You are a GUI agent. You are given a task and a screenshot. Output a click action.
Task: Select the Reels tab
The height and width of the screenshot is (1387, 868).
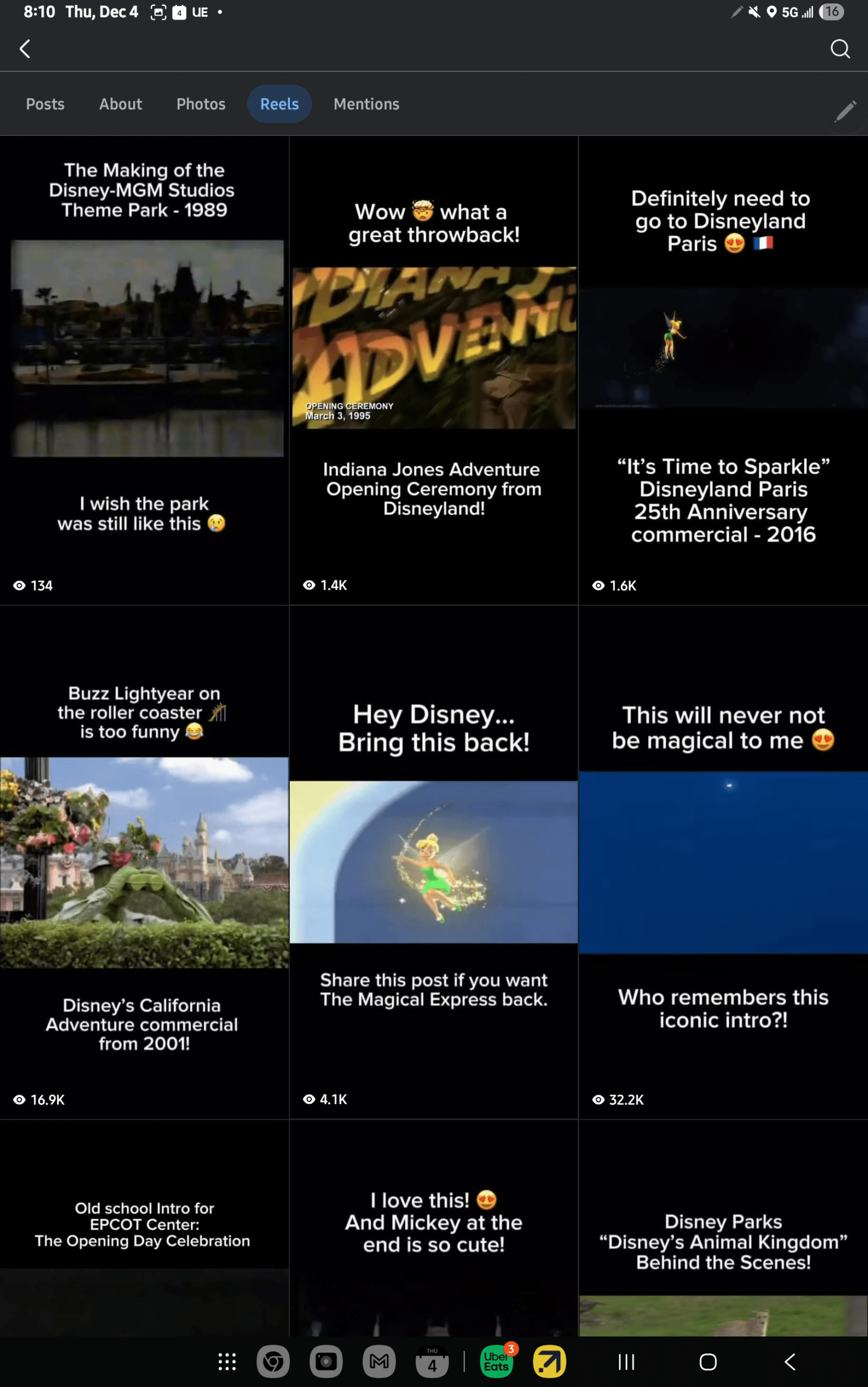(279, 104)
